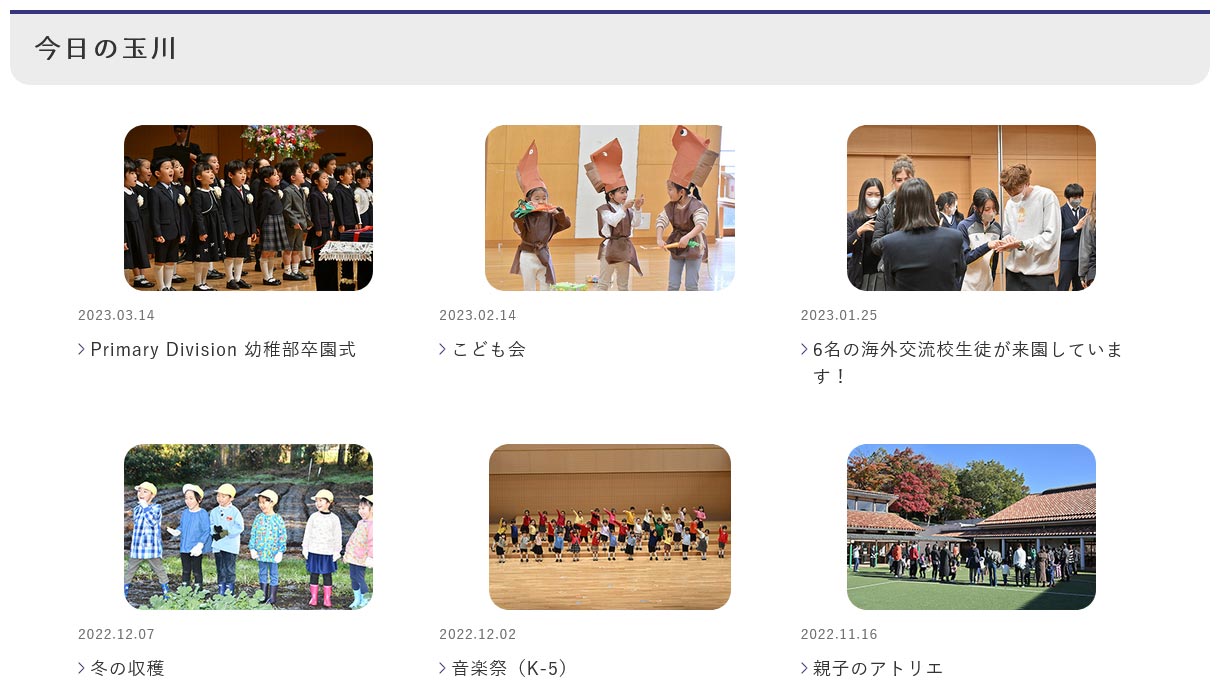Open the こども会 article link
Image resolution: width=1220 pixels, height=687 pixels.
pos(488,350)
